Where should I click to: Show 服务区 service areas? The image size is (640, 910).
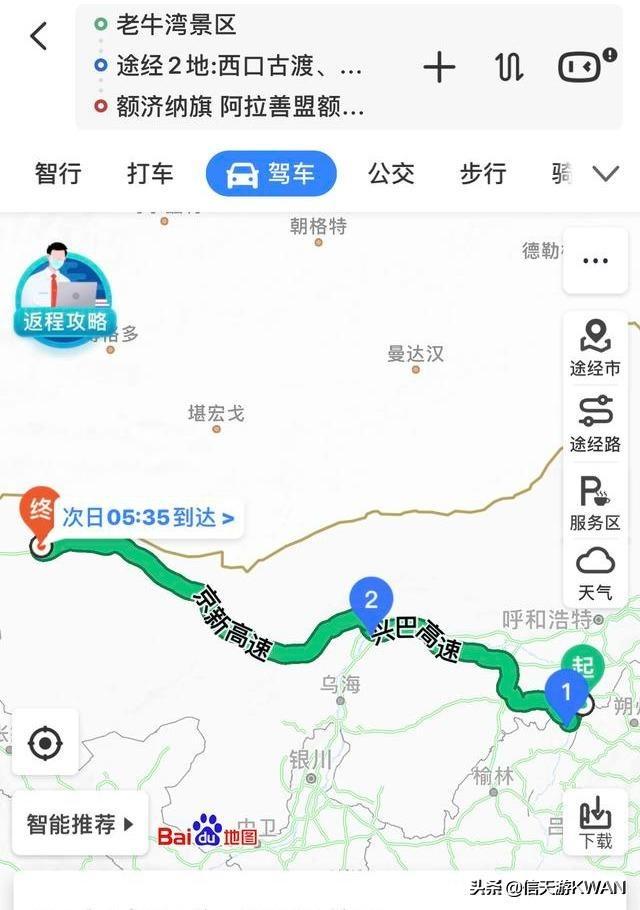point(595,503)
